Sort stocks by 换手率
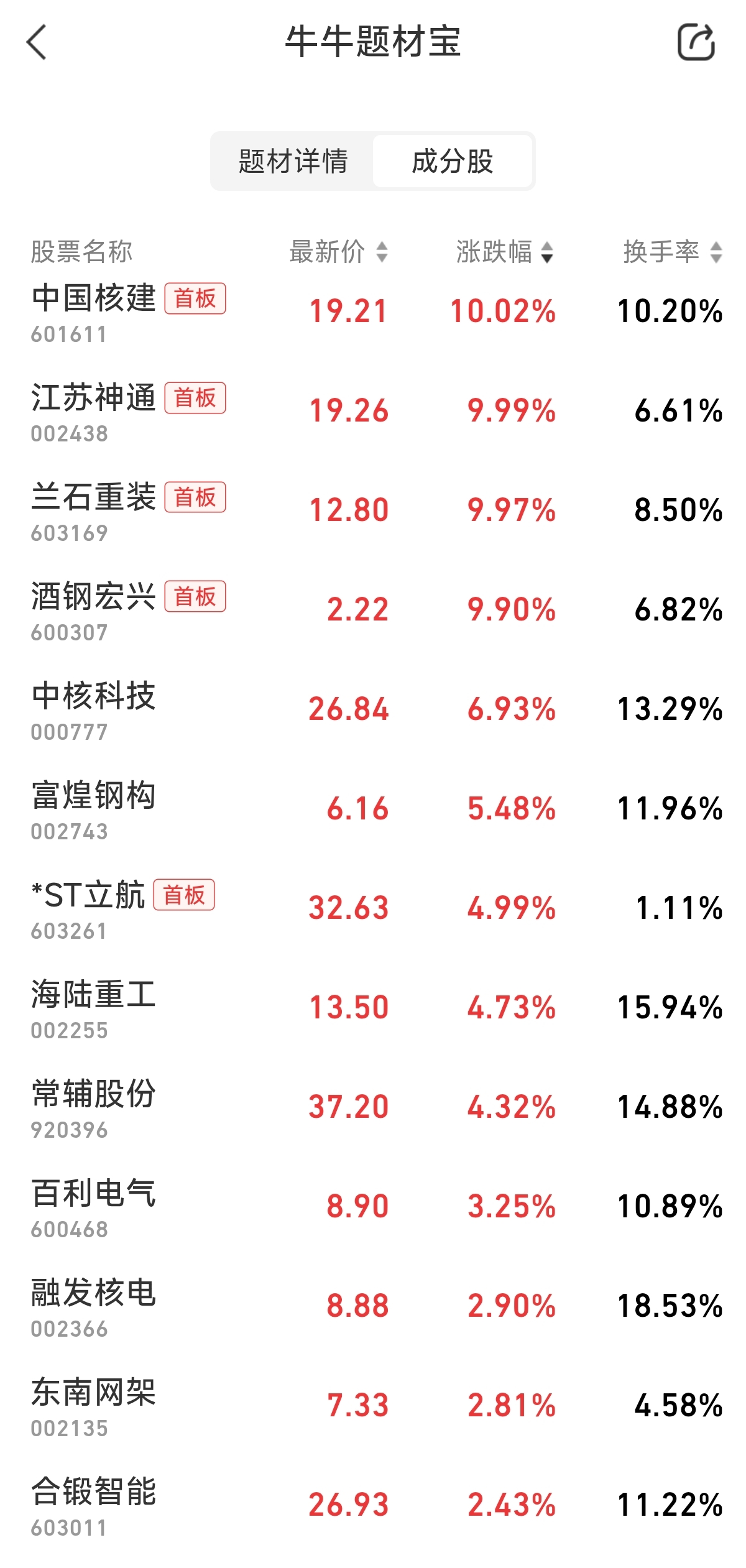 [x=673, y=252]
